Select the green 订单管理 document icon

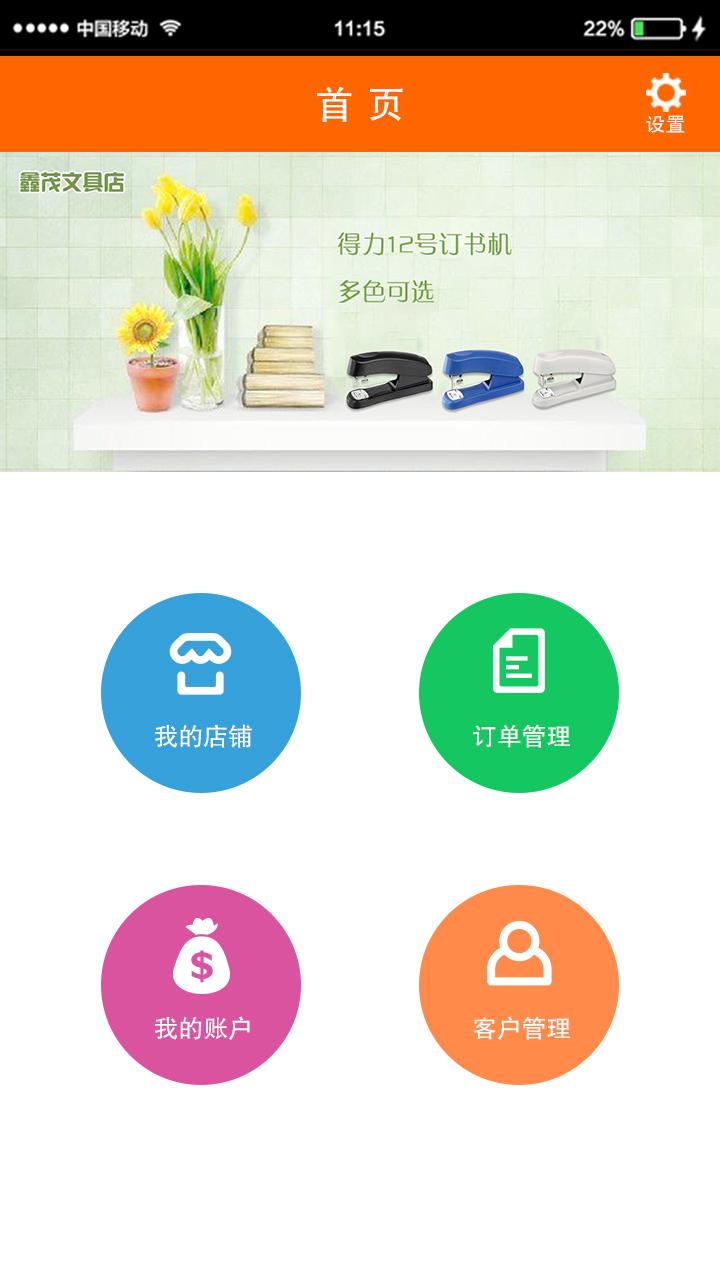pos(520,660)
